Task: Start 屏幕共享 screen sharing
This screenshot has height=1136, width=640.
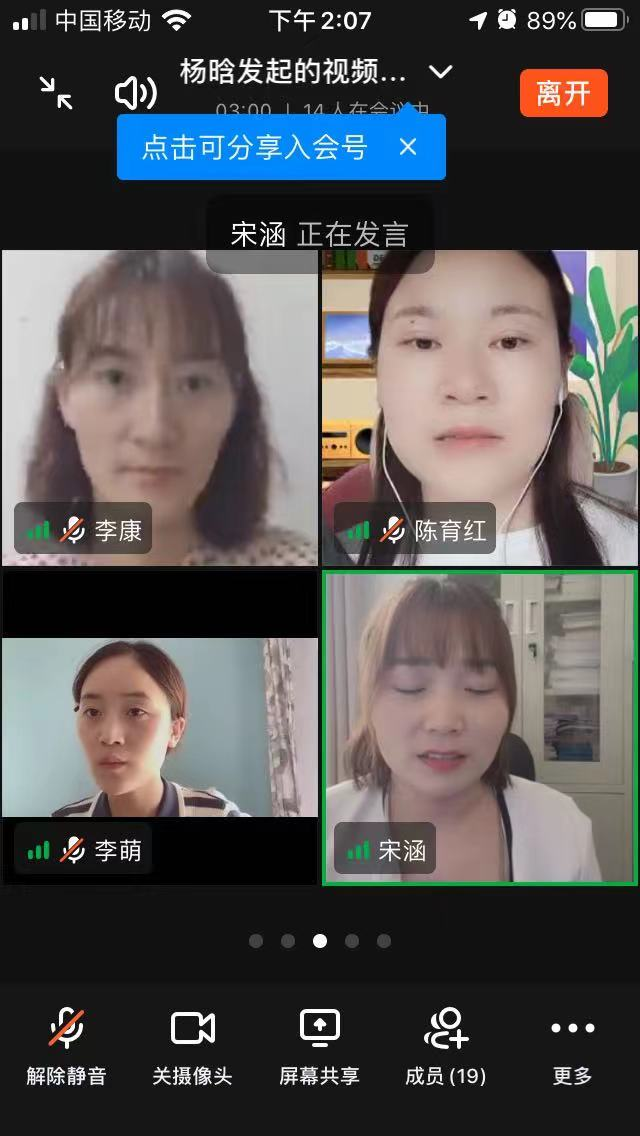Action: pos(319,1046)
